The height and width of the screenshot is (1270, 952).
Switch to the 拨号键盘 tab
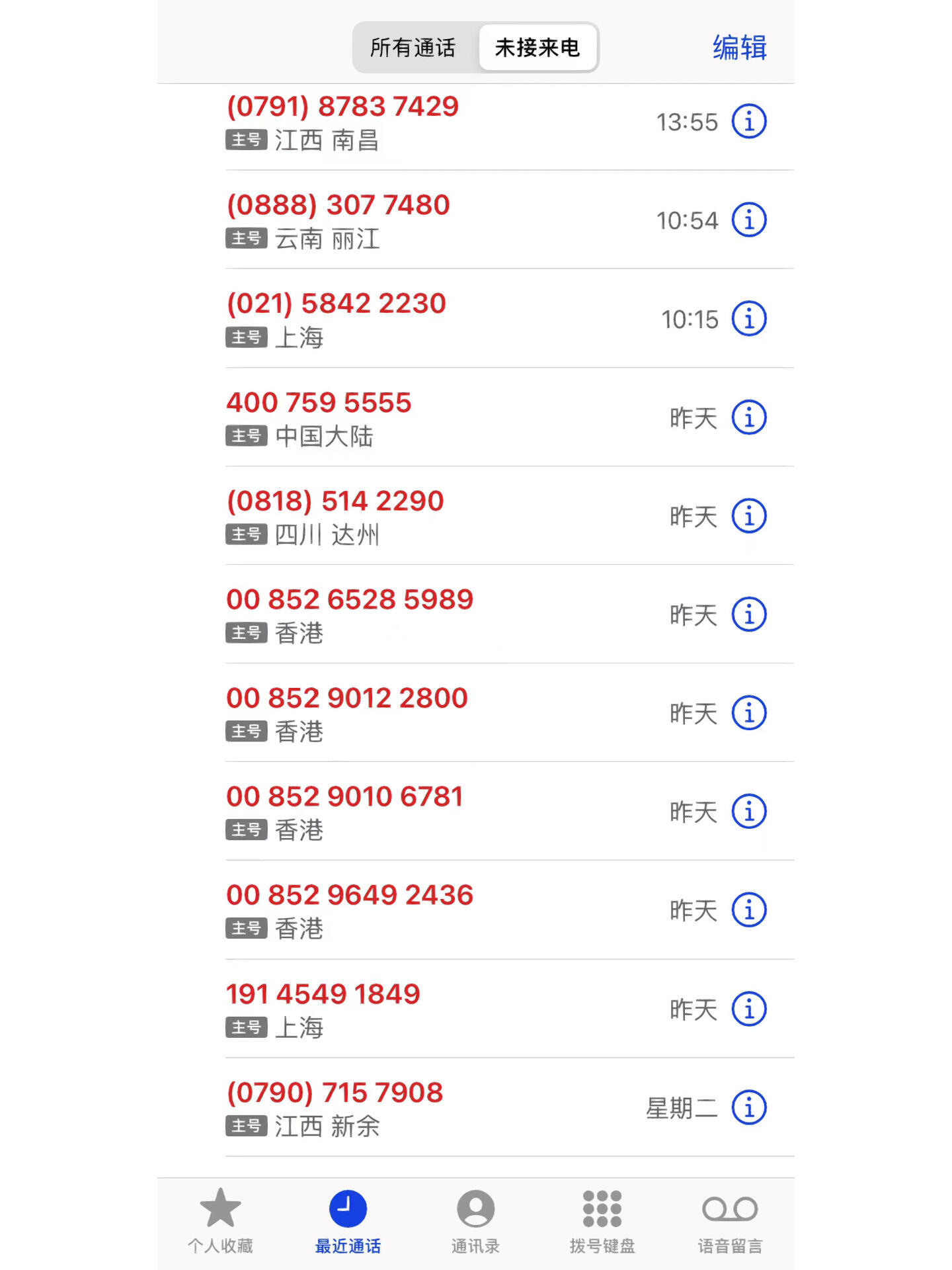602,1220
